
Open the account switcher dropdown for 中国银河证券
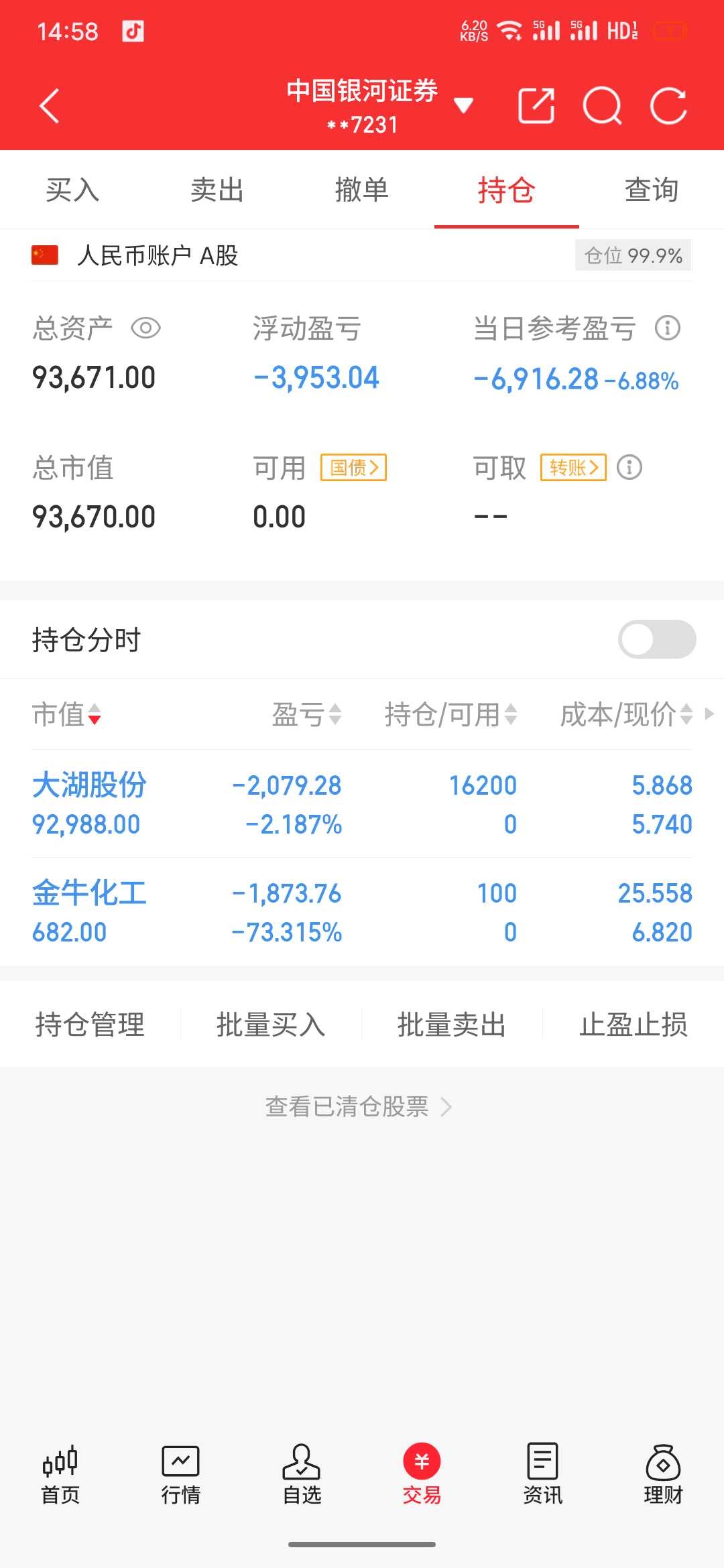(x=463, y=105)
